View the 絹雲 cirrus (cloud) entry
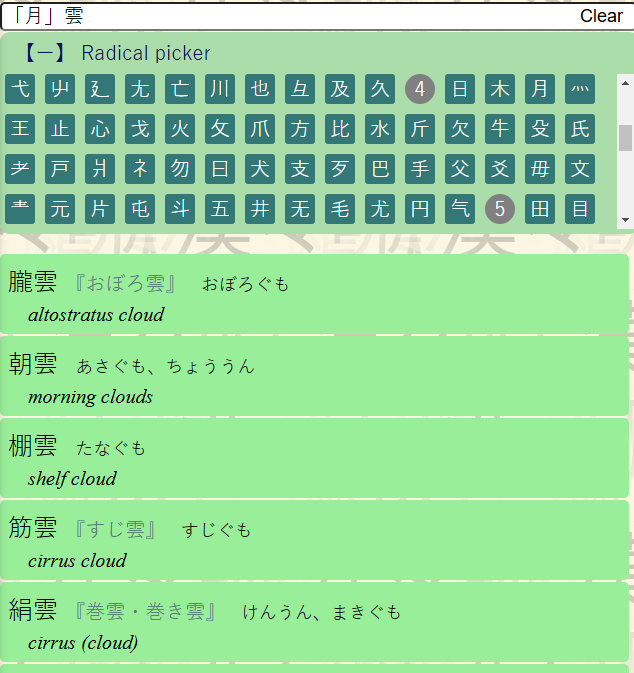The width and height of the screenshot is (634, 673). [314, 622]
